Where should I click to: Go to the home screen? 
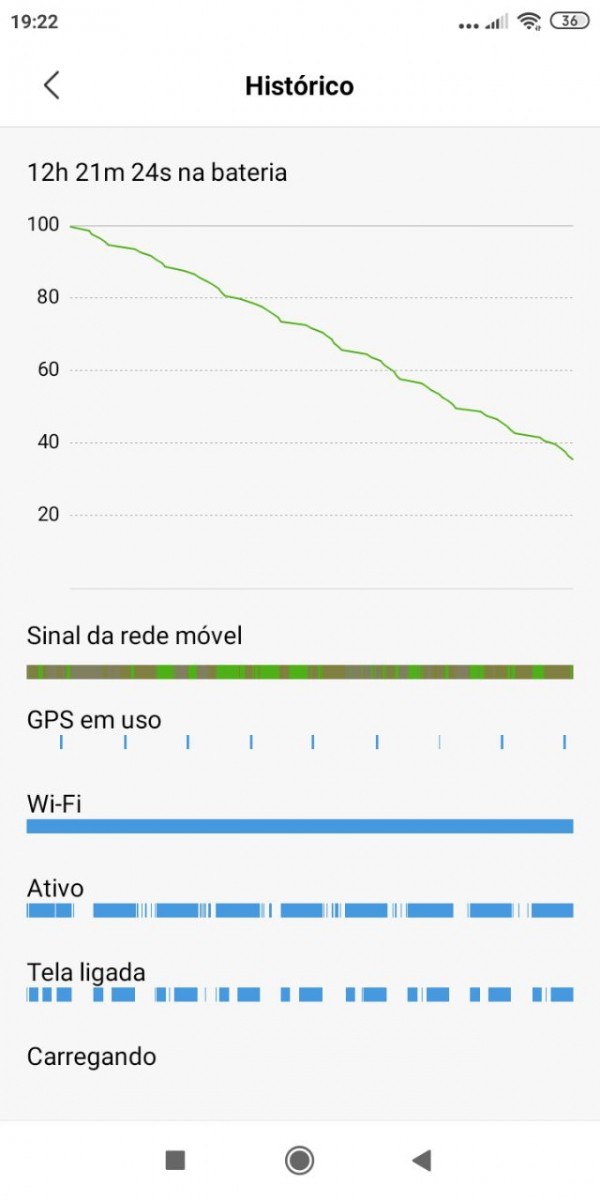click(299, 1160)
